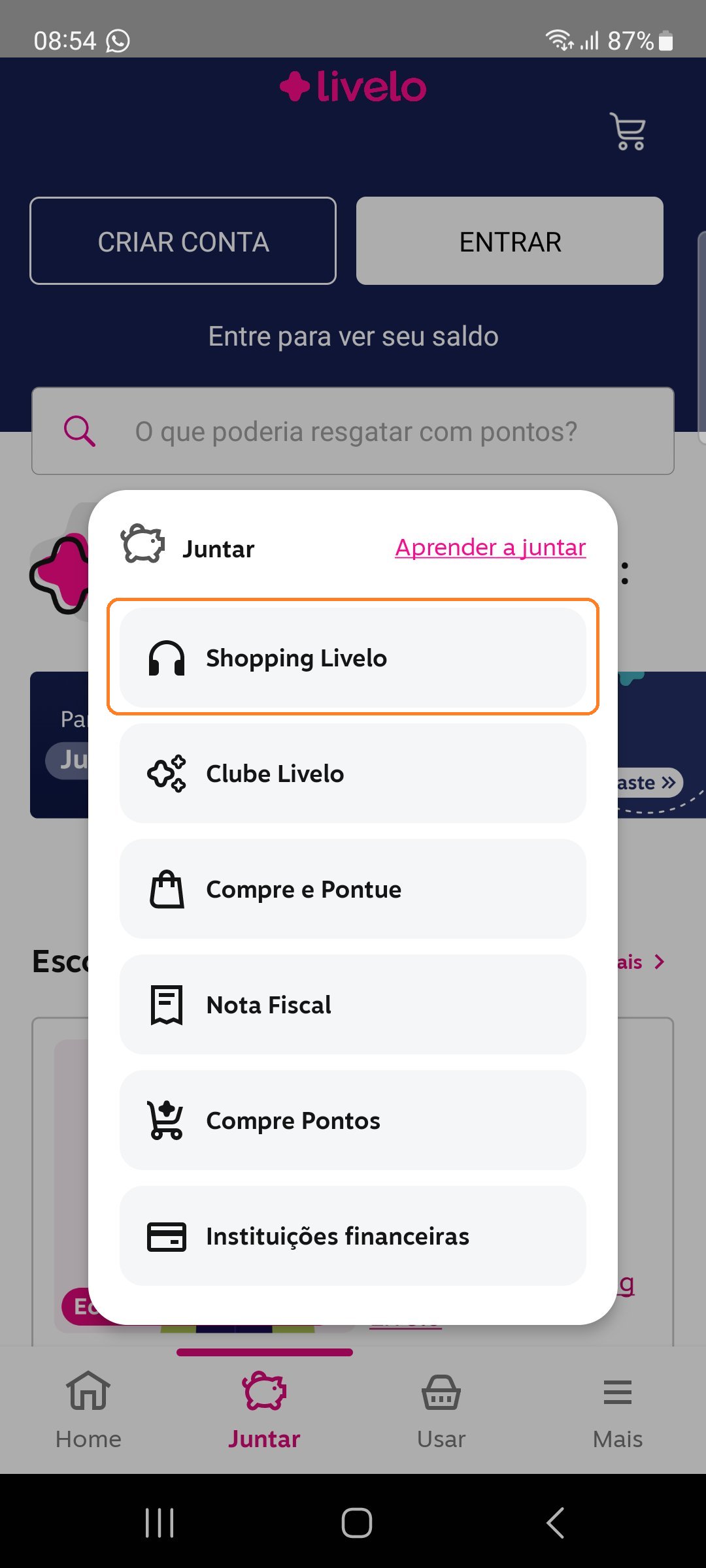Open the shopping cart icon
Screen dimensions: 706x1568
pos(628,131)
